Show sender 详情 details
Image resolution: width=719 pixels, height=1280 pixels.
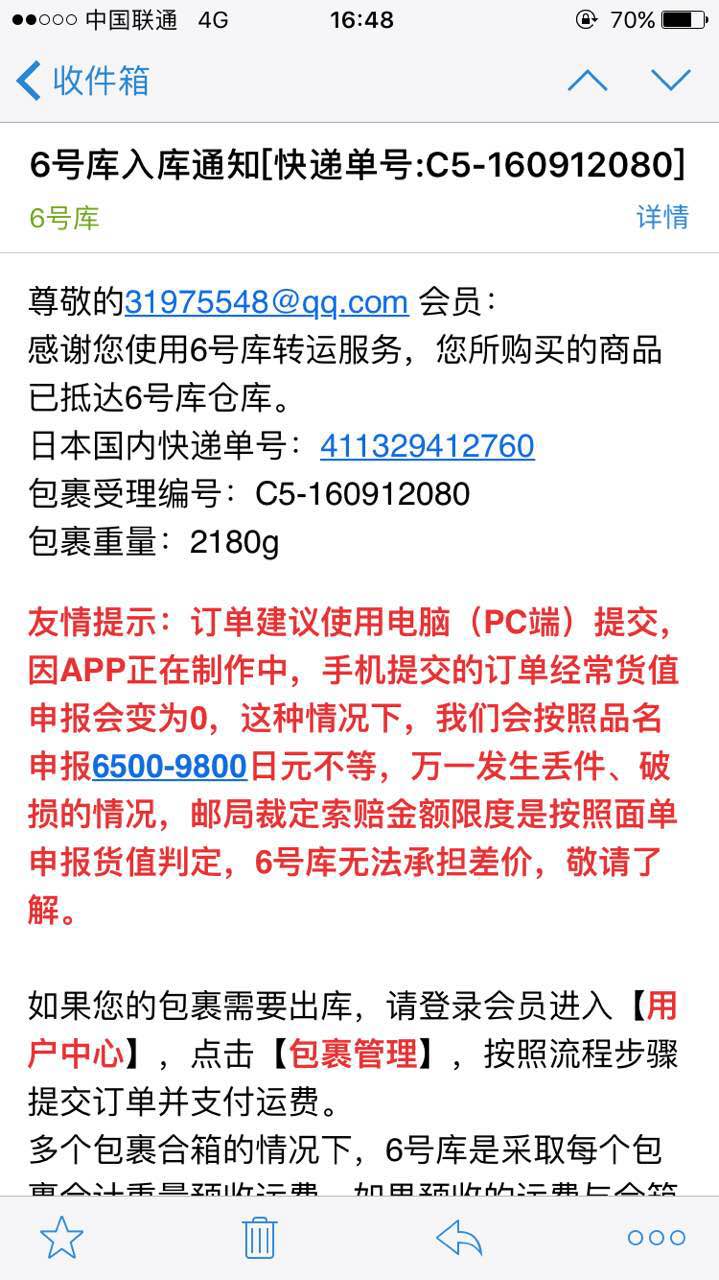[x=663, y=216]
